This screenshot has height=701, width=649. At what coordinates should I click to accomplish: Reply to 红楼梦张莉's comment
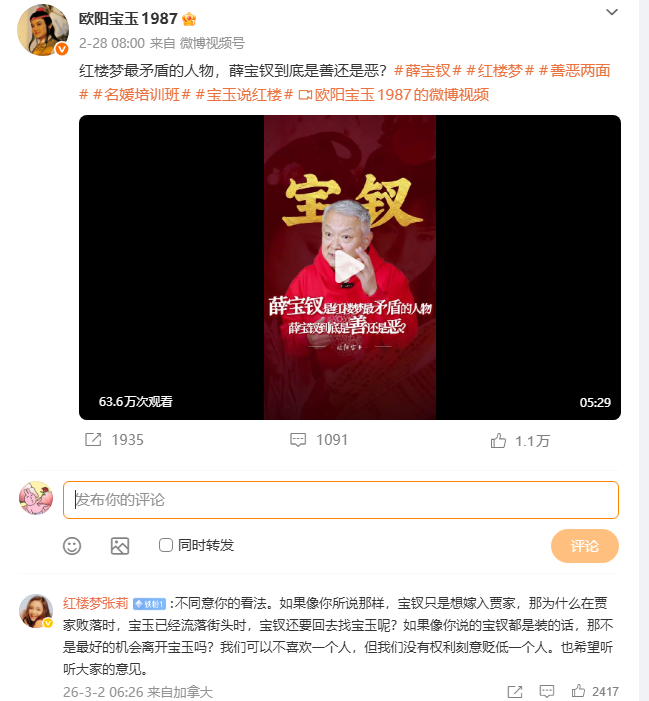tap(547, 691)
